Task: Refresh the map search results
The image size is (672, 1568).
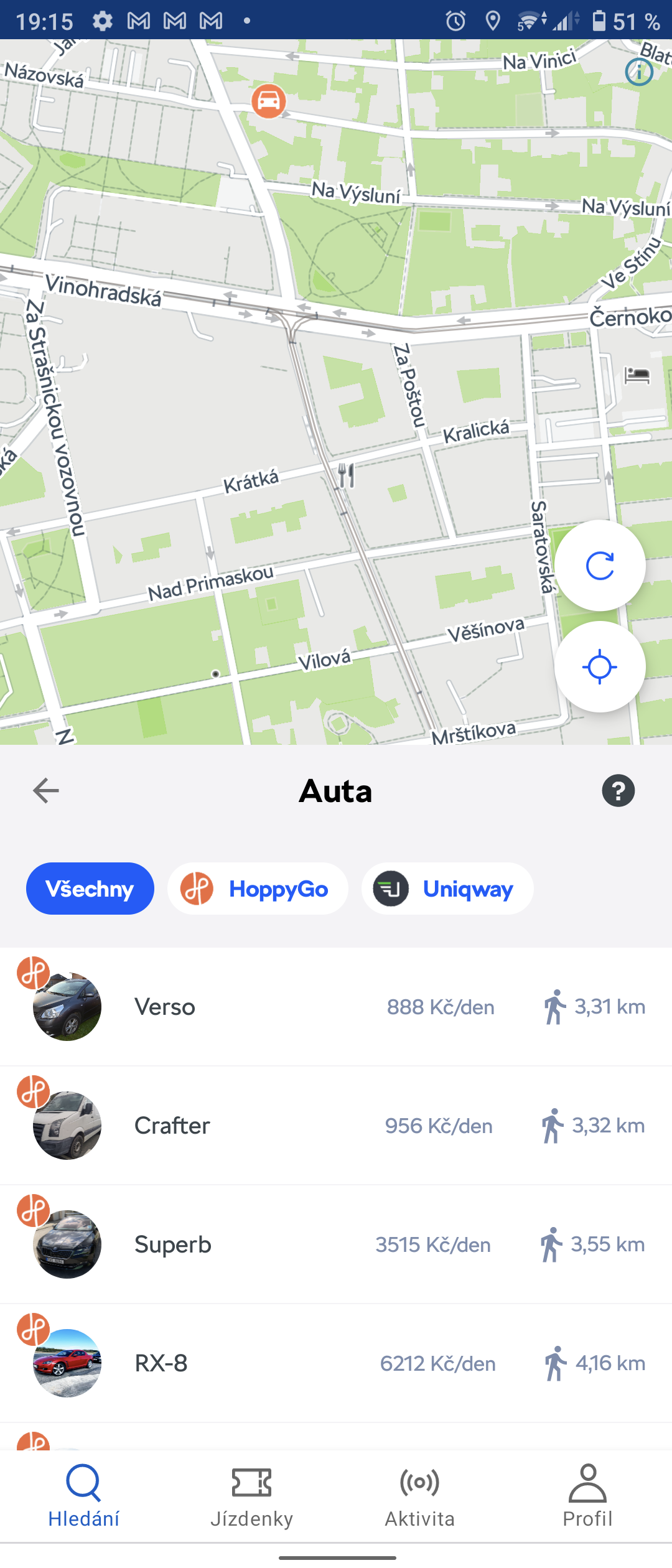Action: point(599,565)
